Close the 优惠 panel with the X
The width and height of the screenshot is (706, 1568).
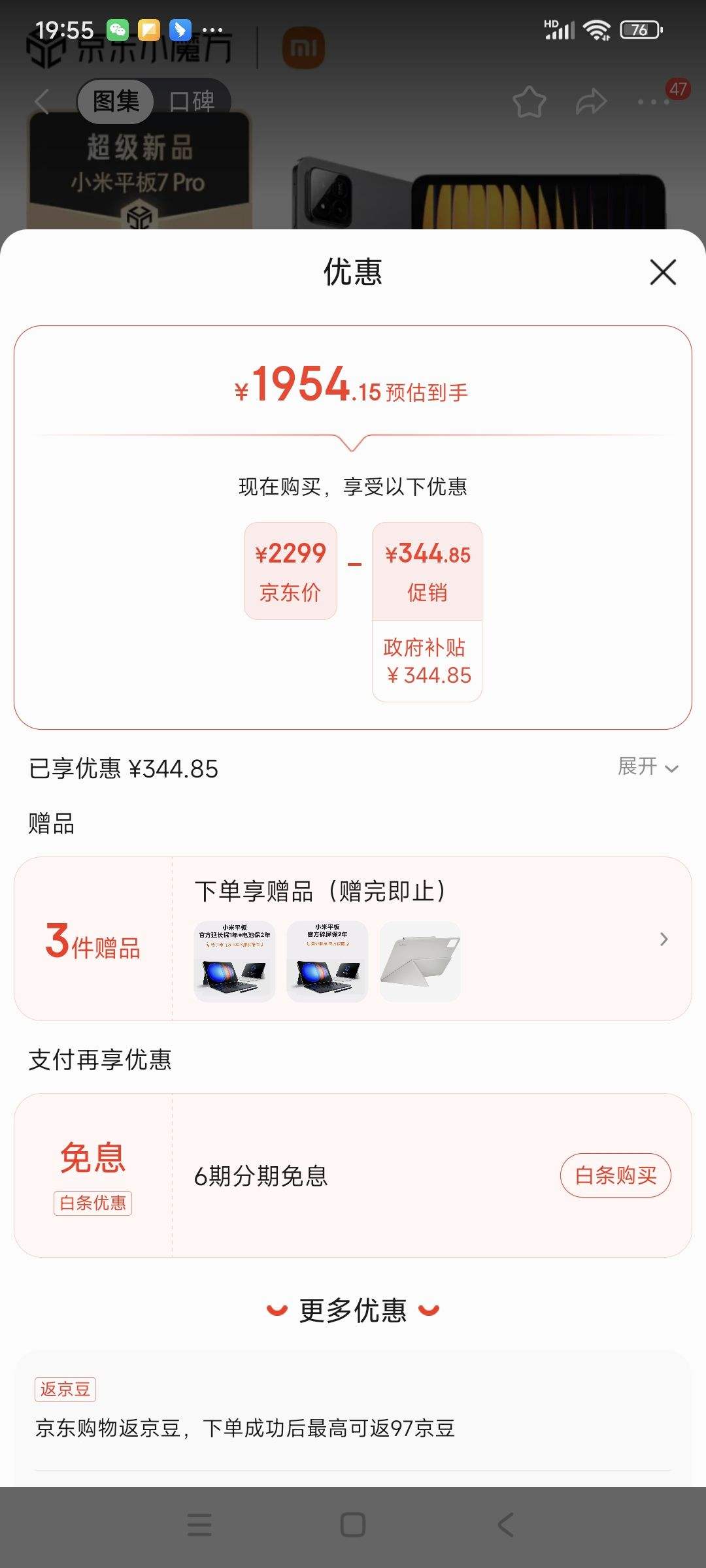click(663, 273)
